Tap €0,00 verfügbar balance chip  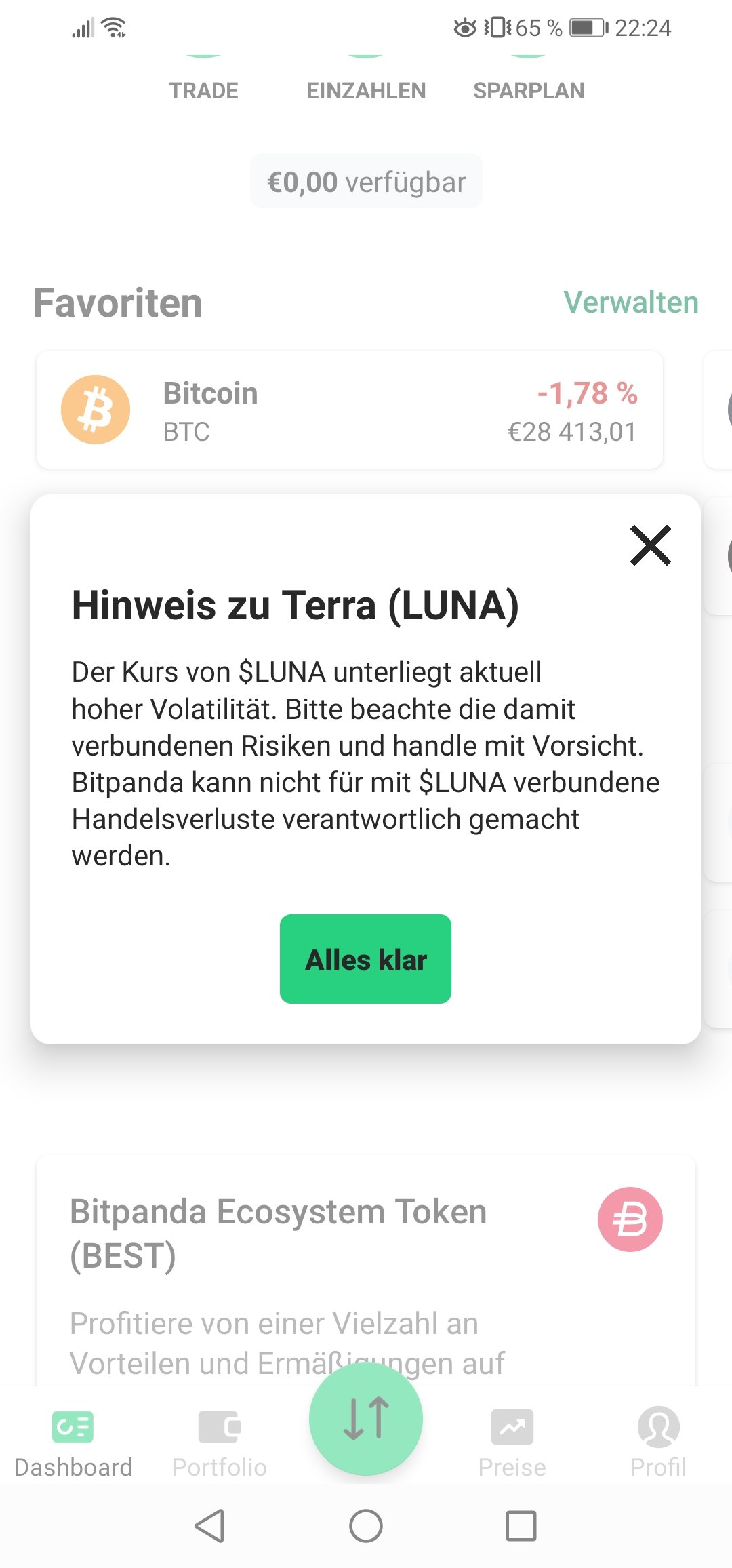(366, 181)
